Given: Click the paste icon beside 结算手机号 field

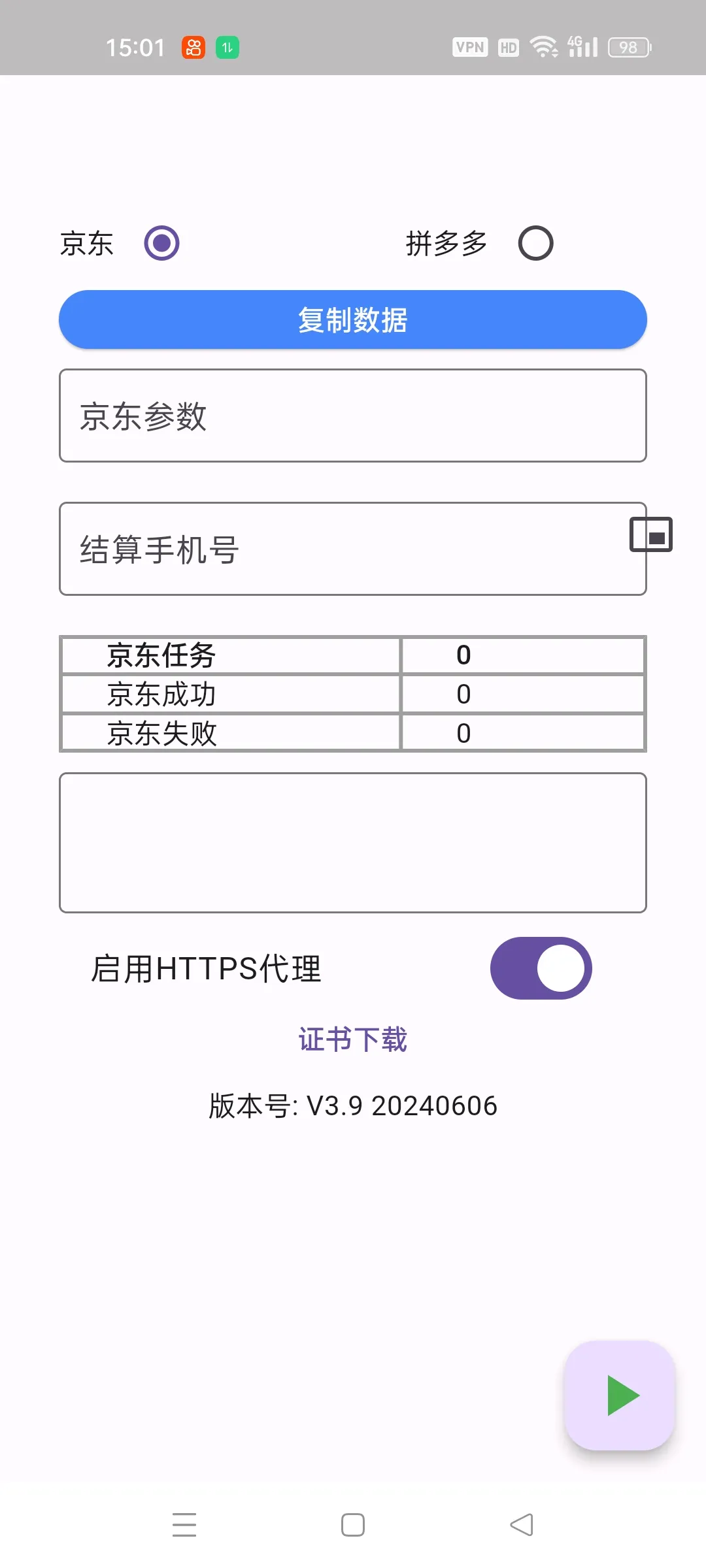Looking at the screenshot, I should coord(650,534).
